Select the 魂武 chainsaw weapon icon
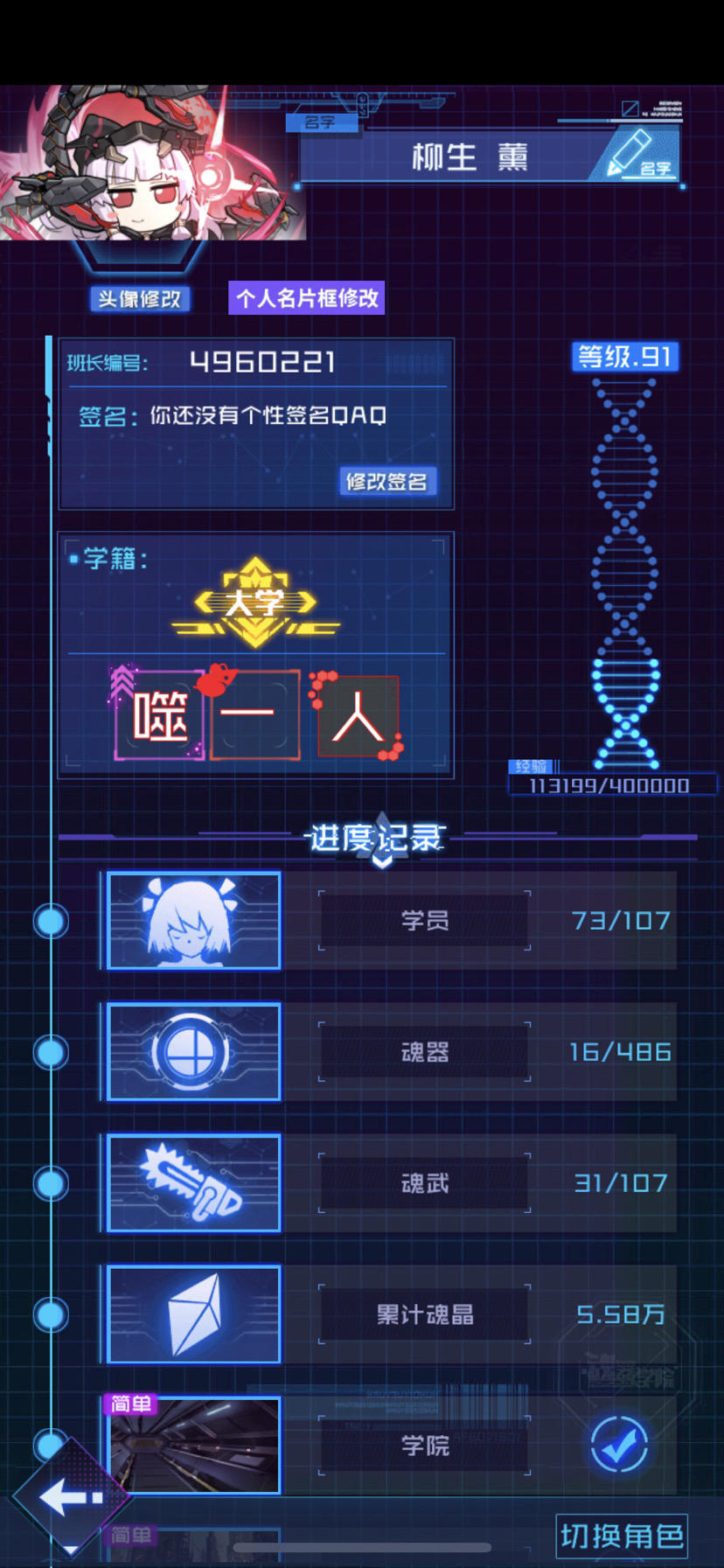Screen dimensions: 724x1568 [x=192, y=1182]
